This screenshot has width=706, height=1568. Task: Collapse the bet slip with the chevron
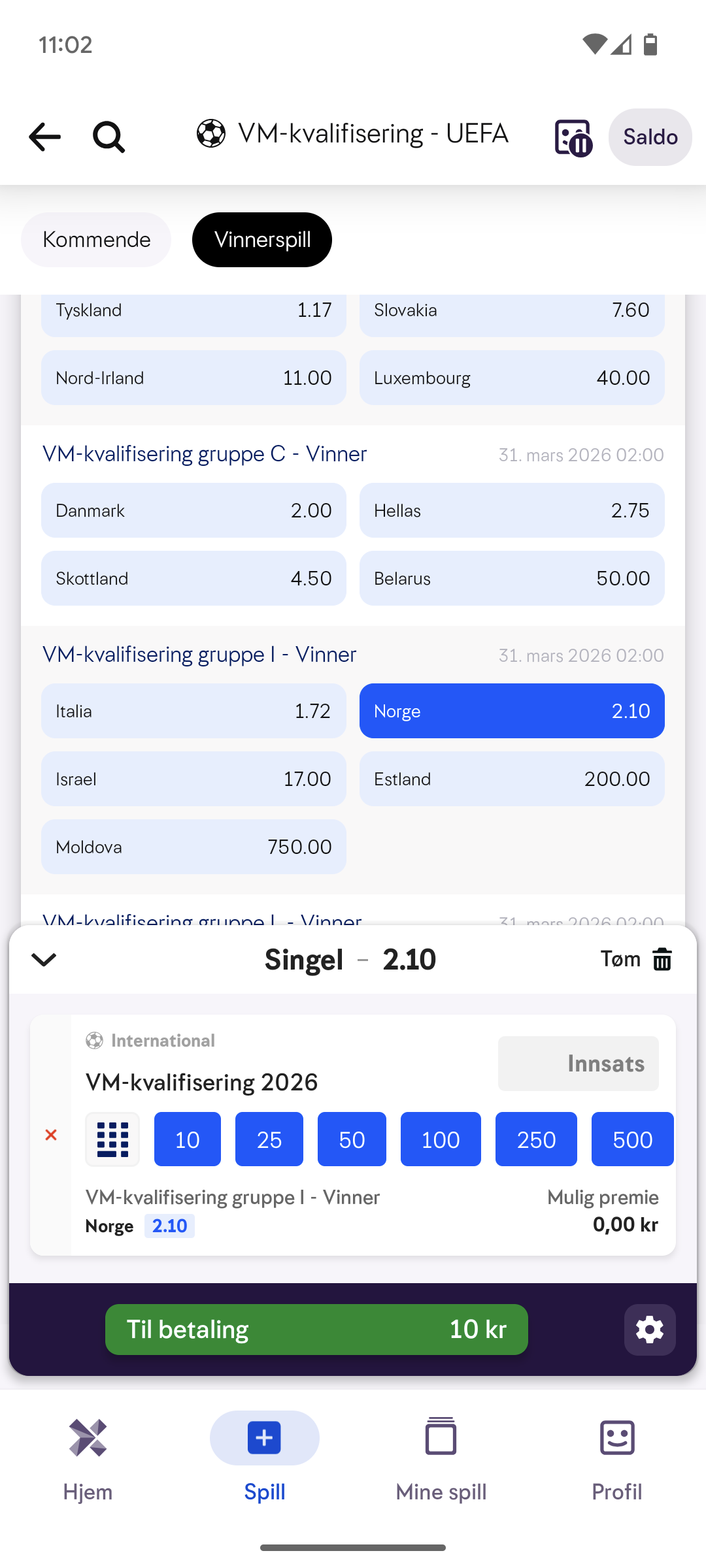click(x=44, y=960)
